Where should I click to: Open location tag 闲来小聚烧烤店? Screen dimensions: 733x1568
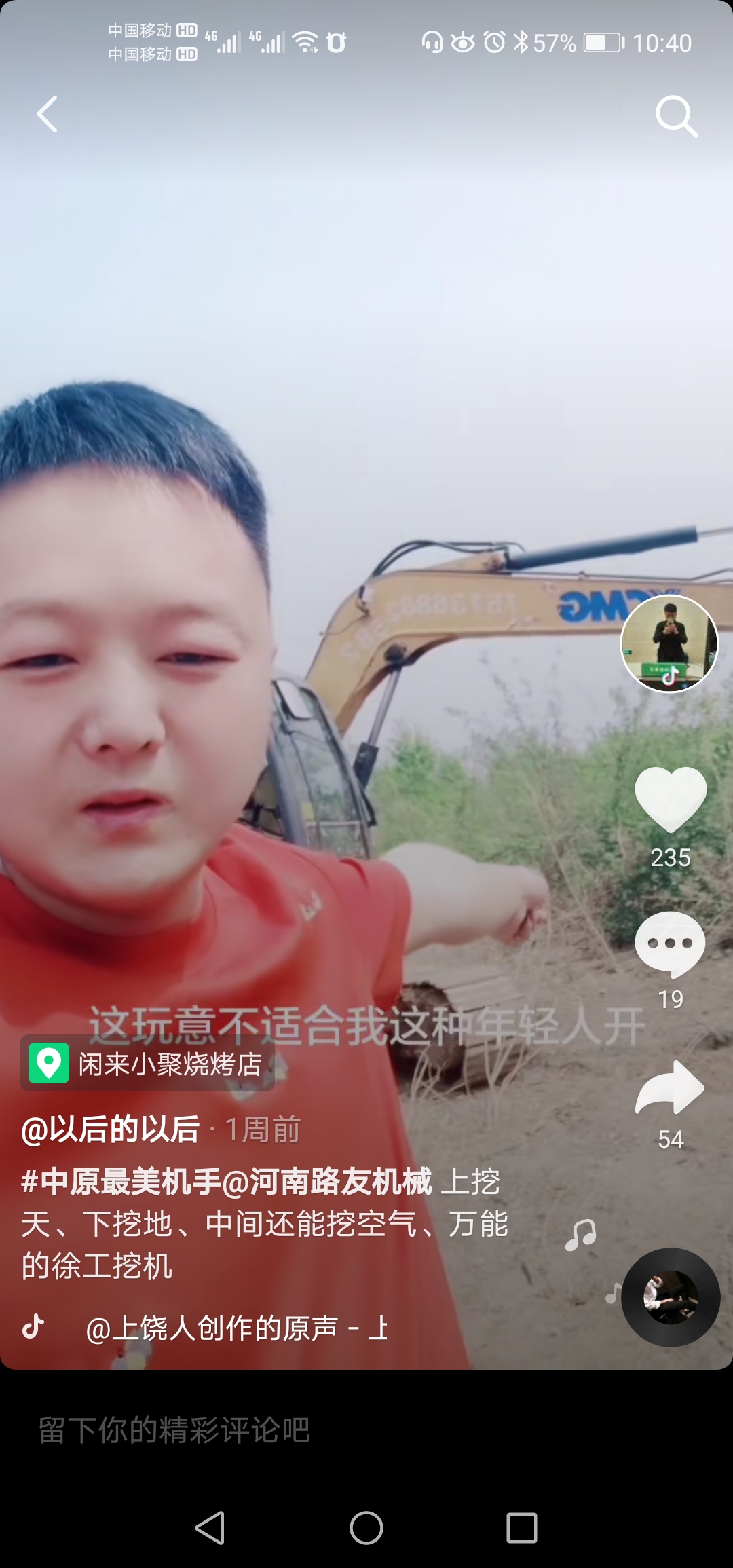tap(148, 1064)
